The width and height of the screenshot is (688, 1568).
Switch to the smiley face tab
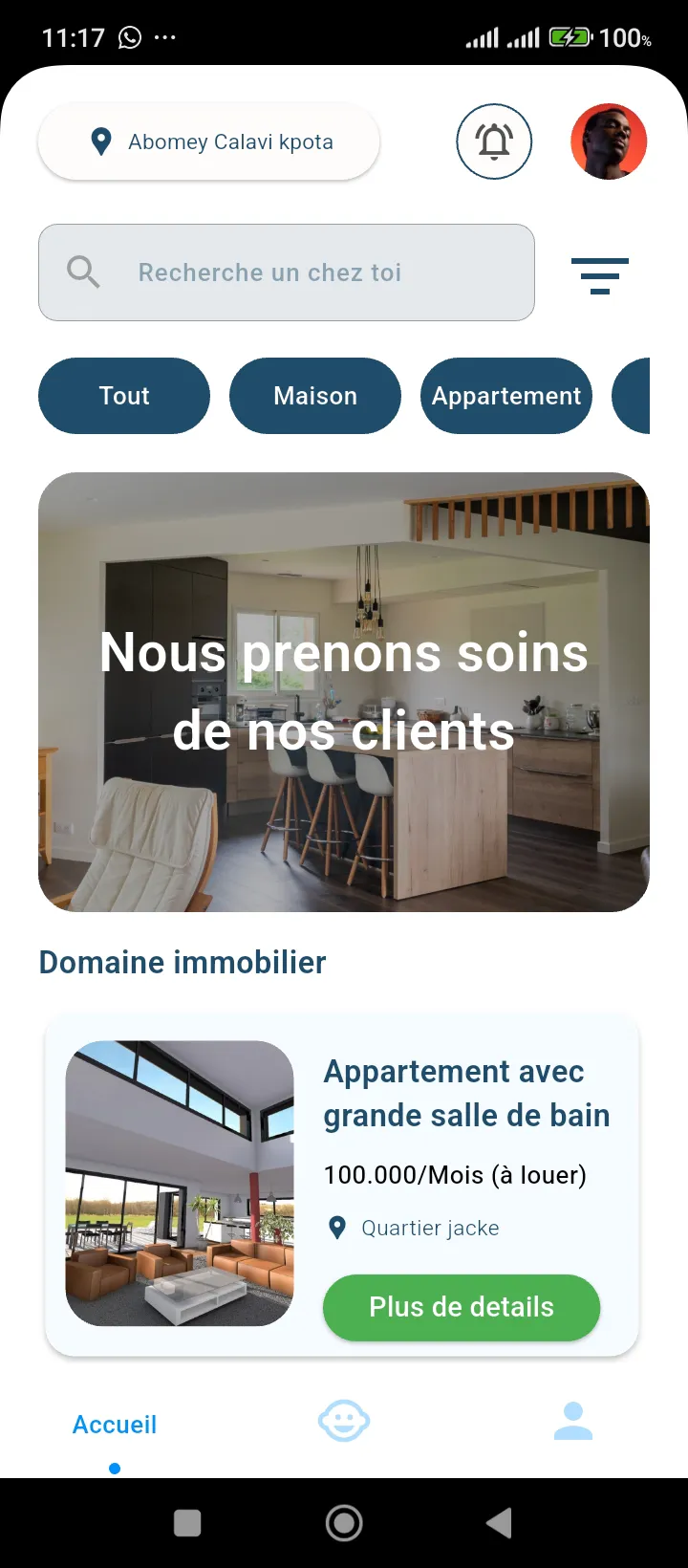point(344,1421)
